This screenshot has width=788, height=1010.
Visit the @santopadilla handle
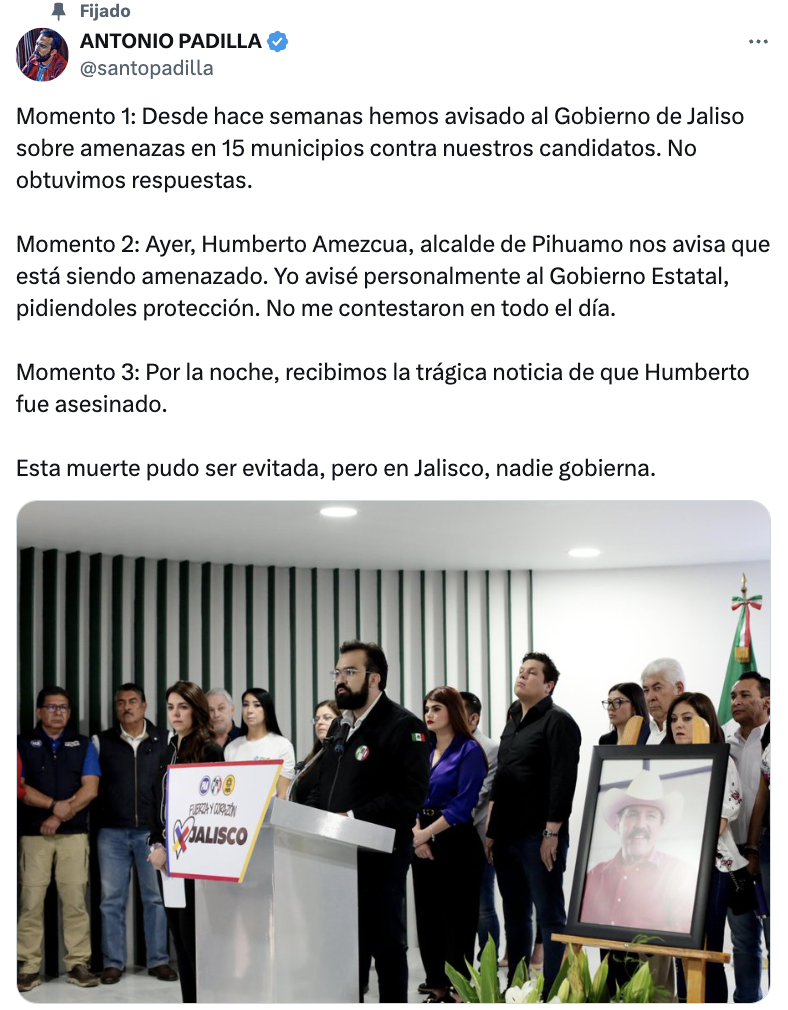[146, 68]
